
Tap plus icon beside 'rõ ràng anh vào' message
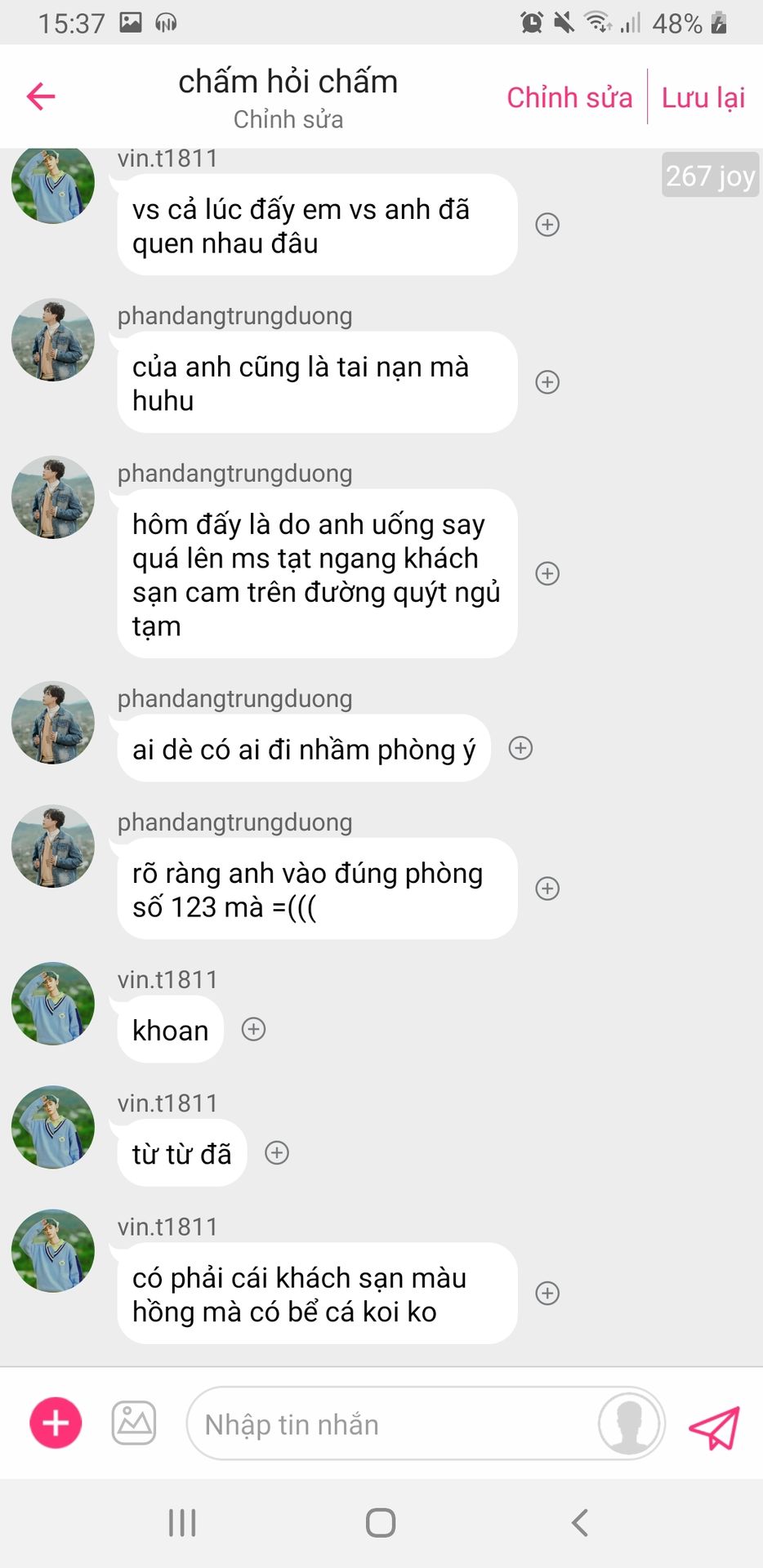pyautogui.click(x=547, y=889)
